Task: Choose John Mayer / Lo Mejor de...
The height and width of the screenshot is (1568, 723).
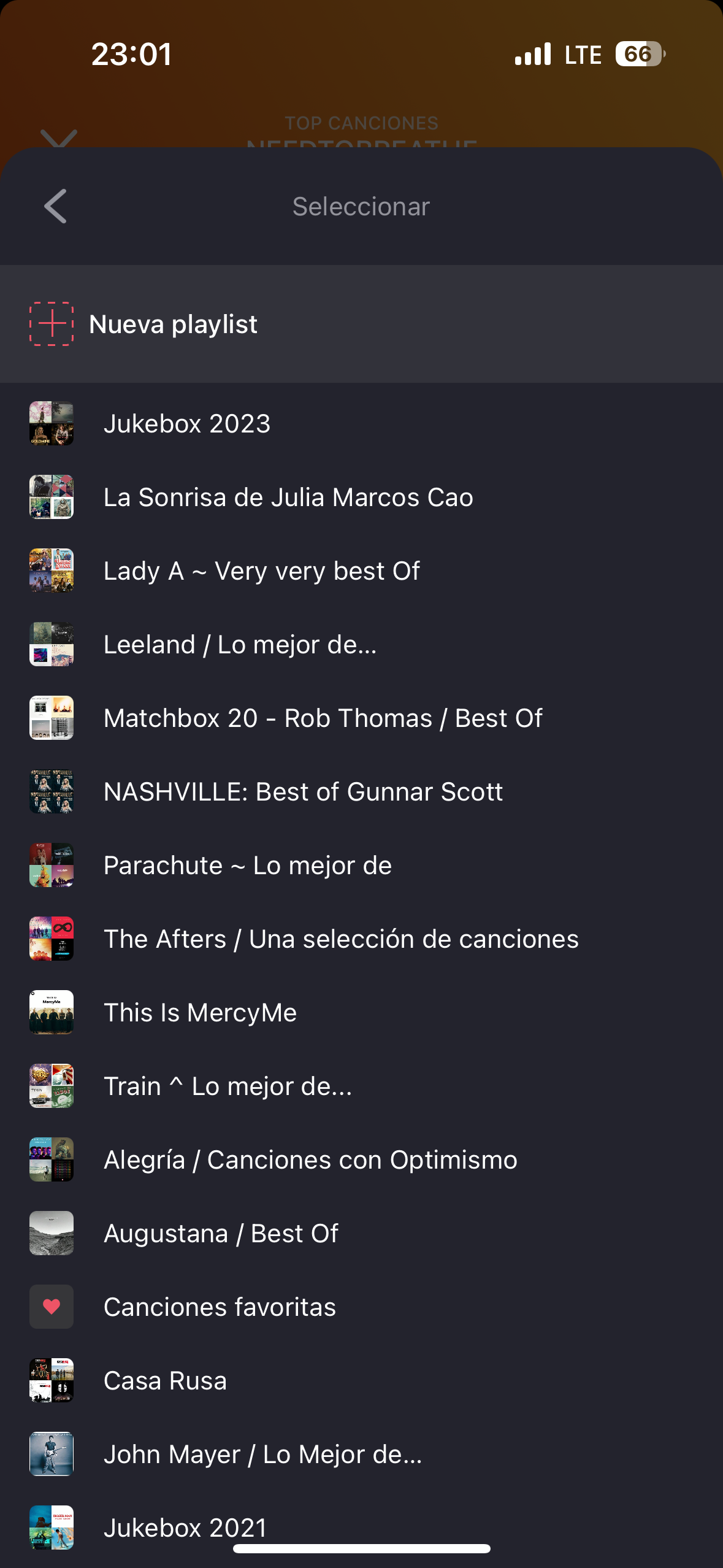Action: point(262,1455)
